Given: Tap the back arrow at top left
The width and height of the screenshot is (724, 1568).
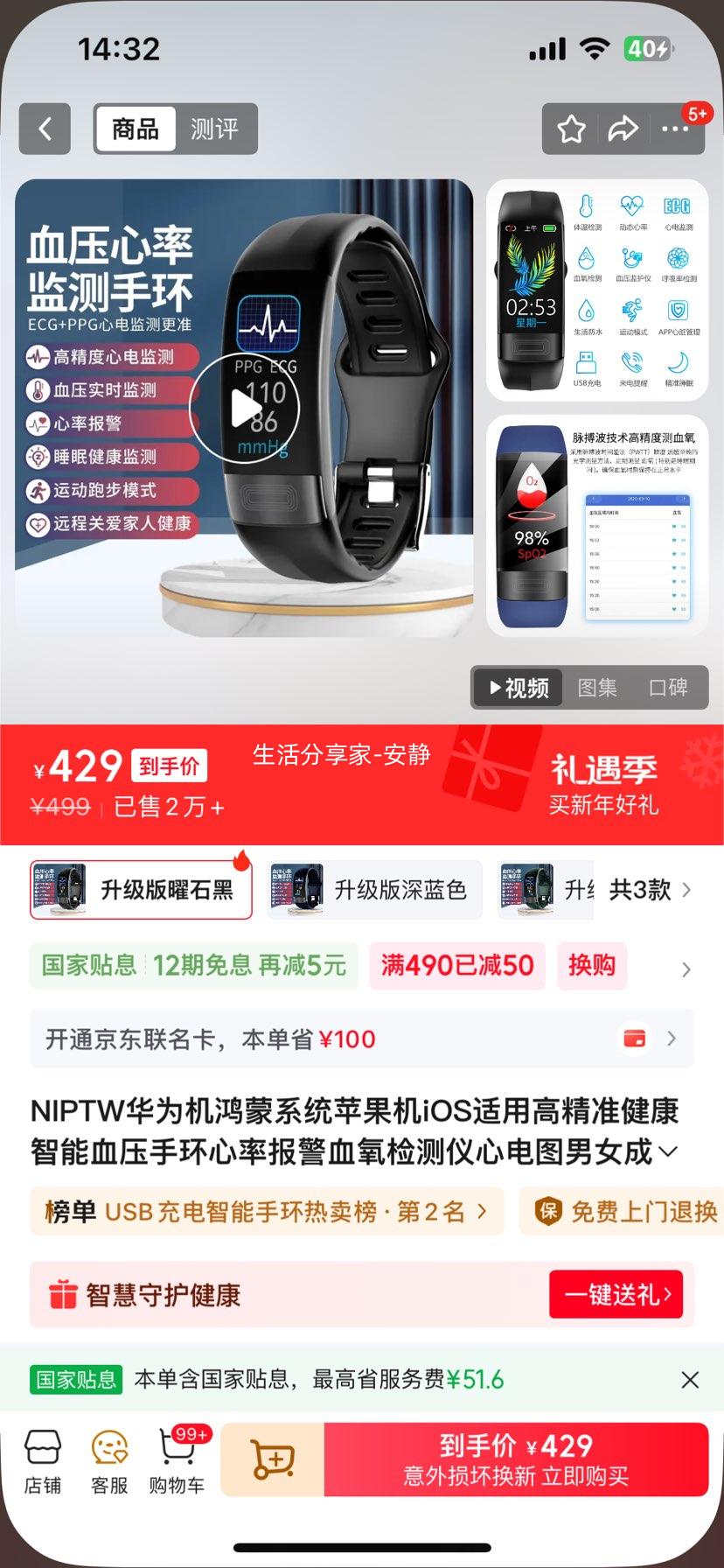Looking at the screenshot, I should [x=44, y=129].
